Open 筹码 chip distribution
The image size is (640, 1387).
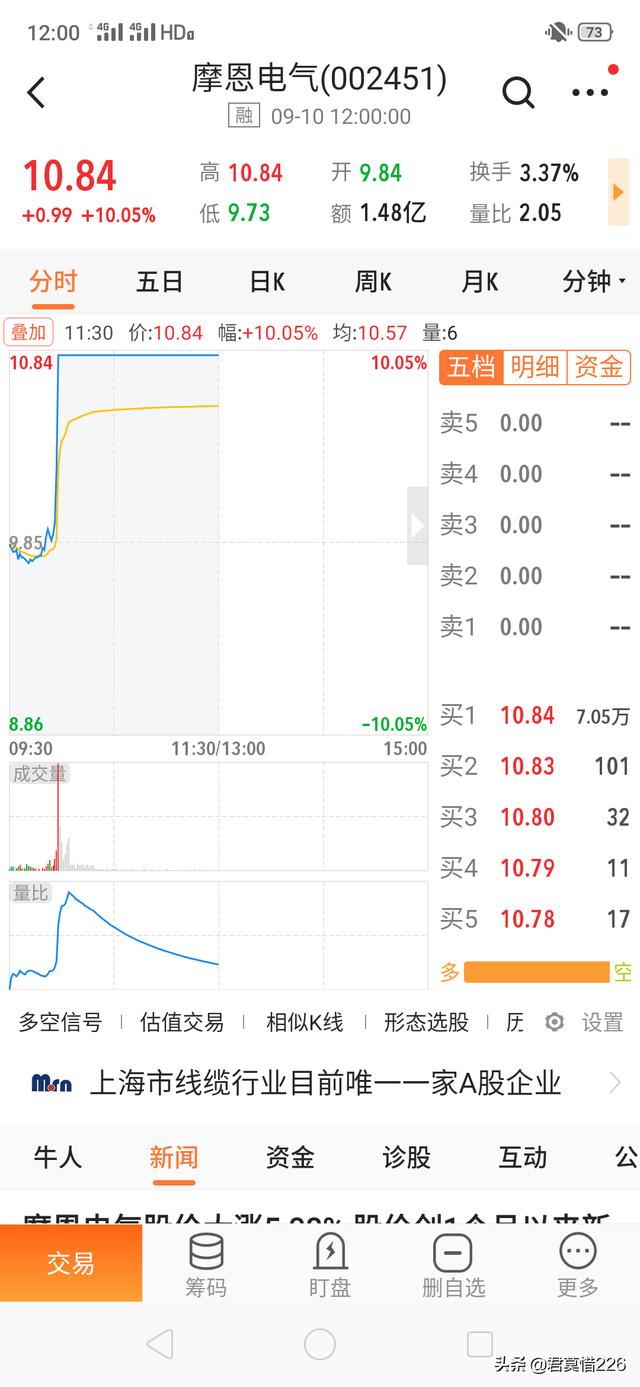(206, 1265)
